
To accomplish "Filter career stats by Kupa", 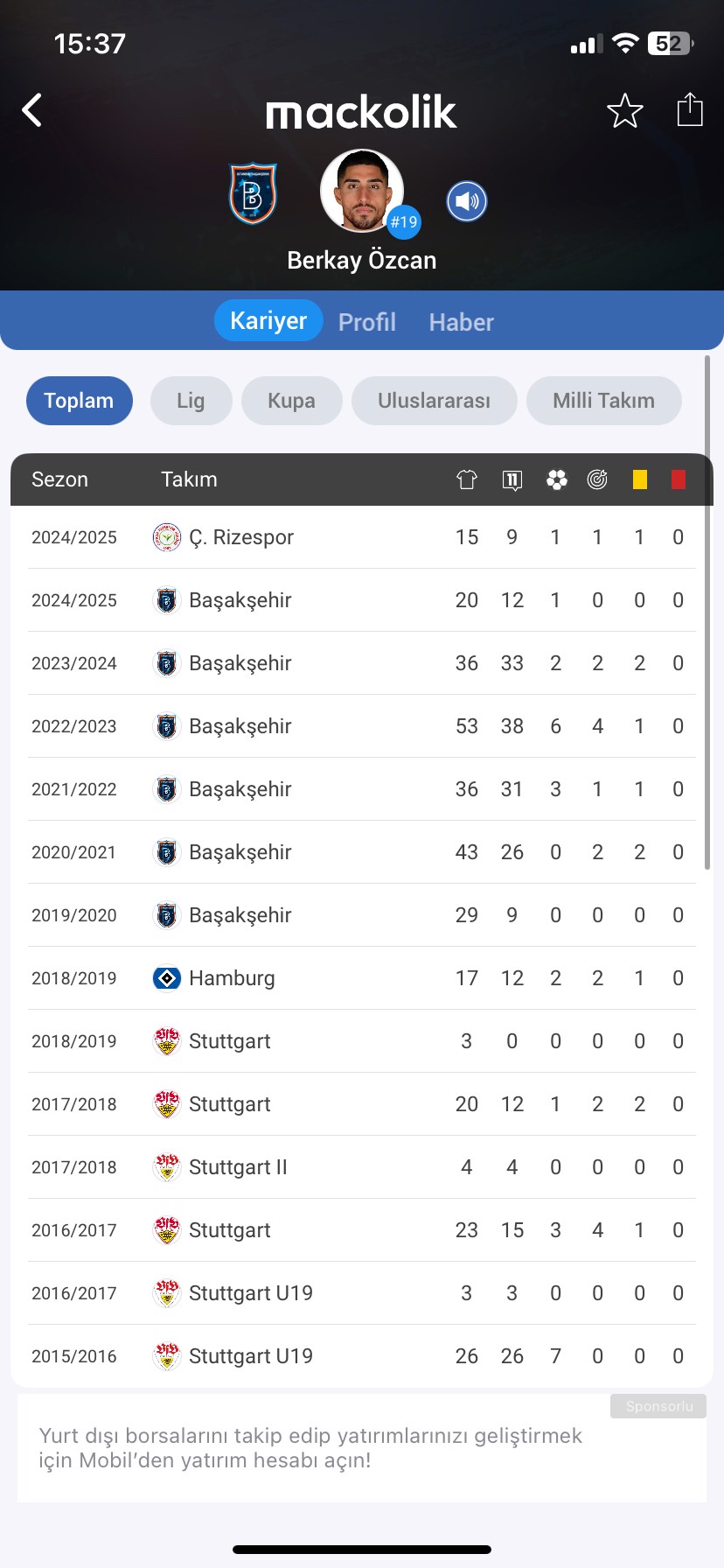I will pyautogui.click(x=291, y=401).
